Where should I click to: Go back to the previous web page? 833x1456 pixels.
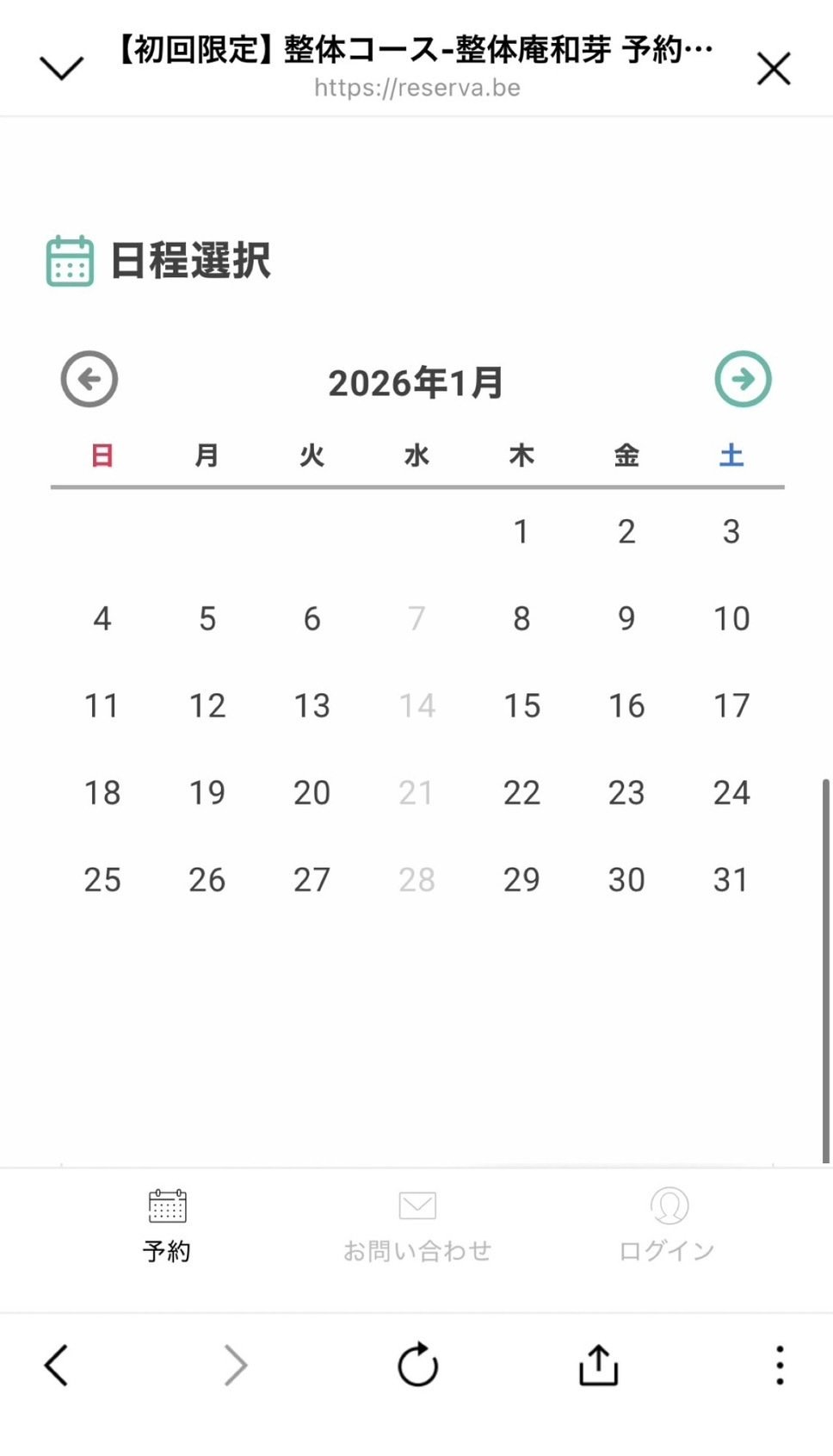(57, 1365)
